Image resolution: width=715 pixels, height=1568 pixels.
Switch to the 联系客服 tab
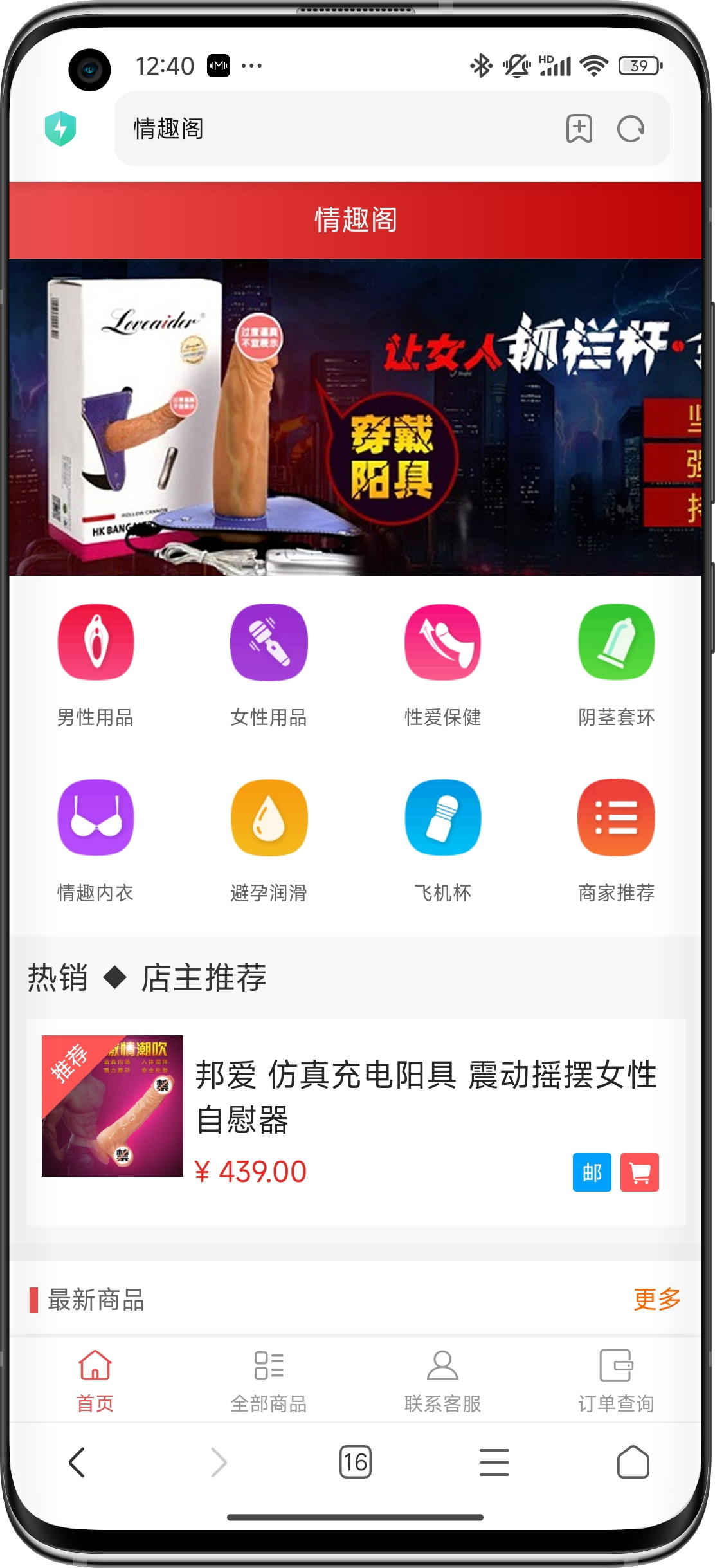coord(442,1381)
